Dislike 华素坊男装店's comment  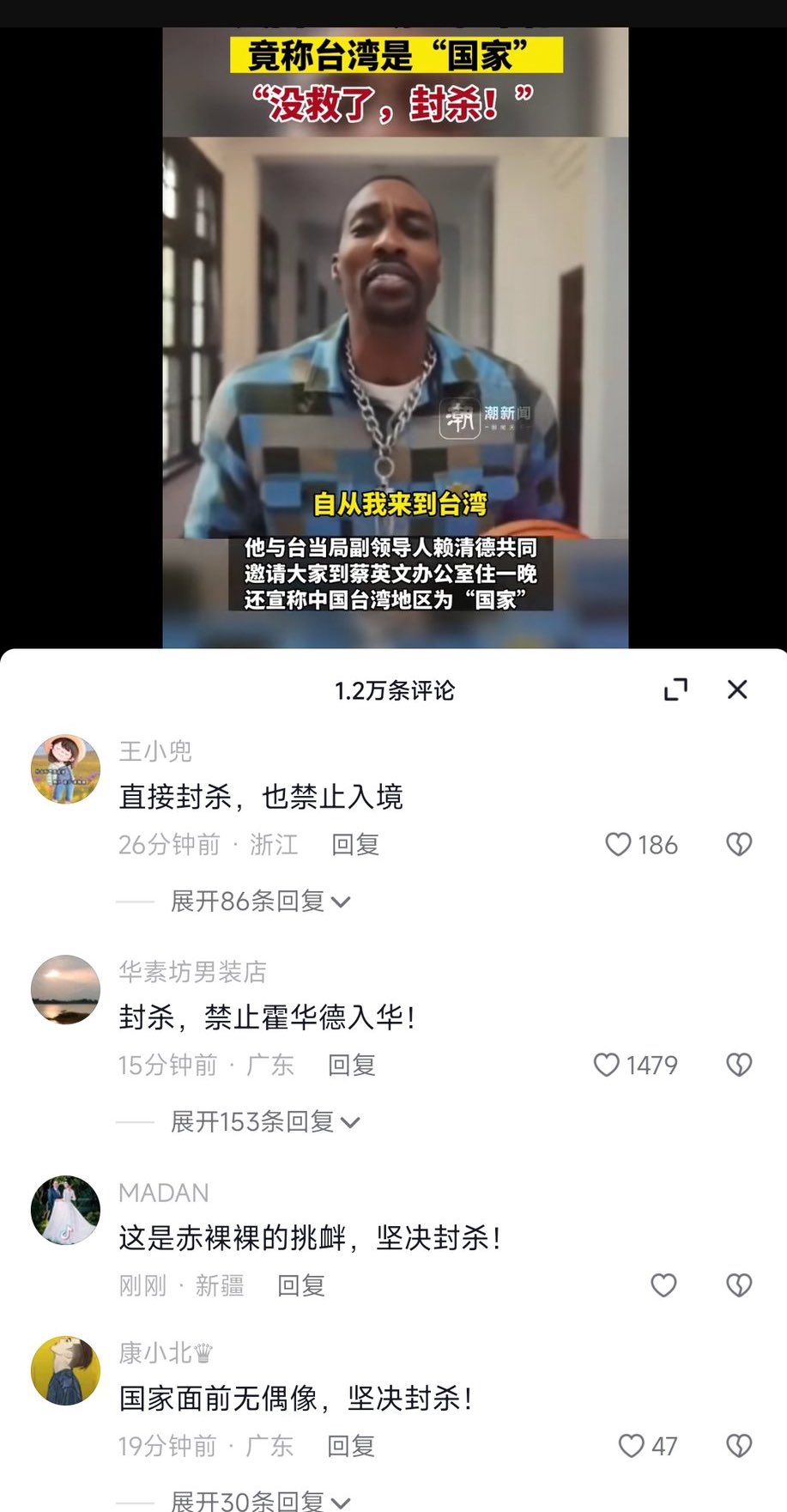click(739, 1066)
